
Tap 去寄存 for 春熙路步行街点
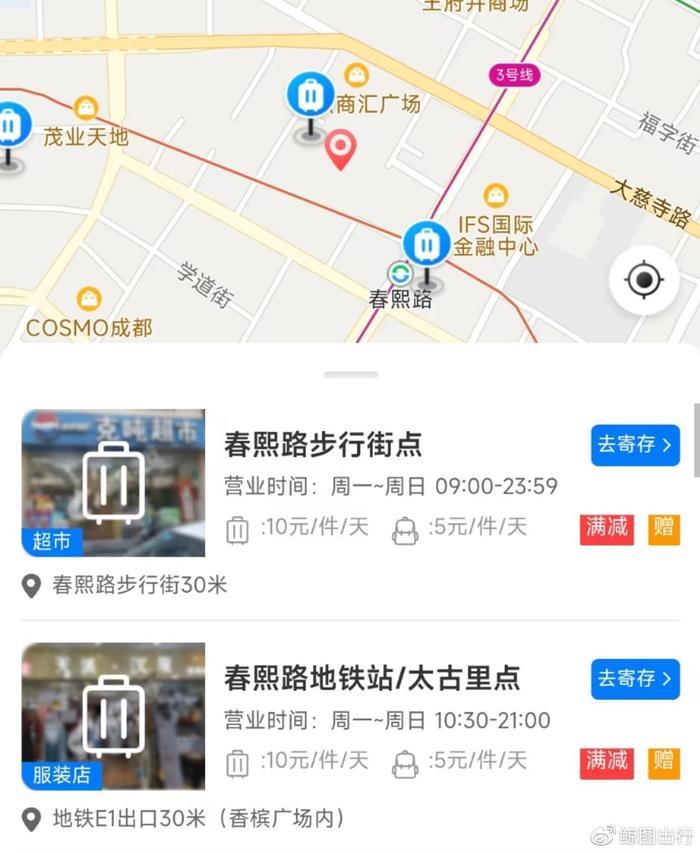(x=635, y=445)
